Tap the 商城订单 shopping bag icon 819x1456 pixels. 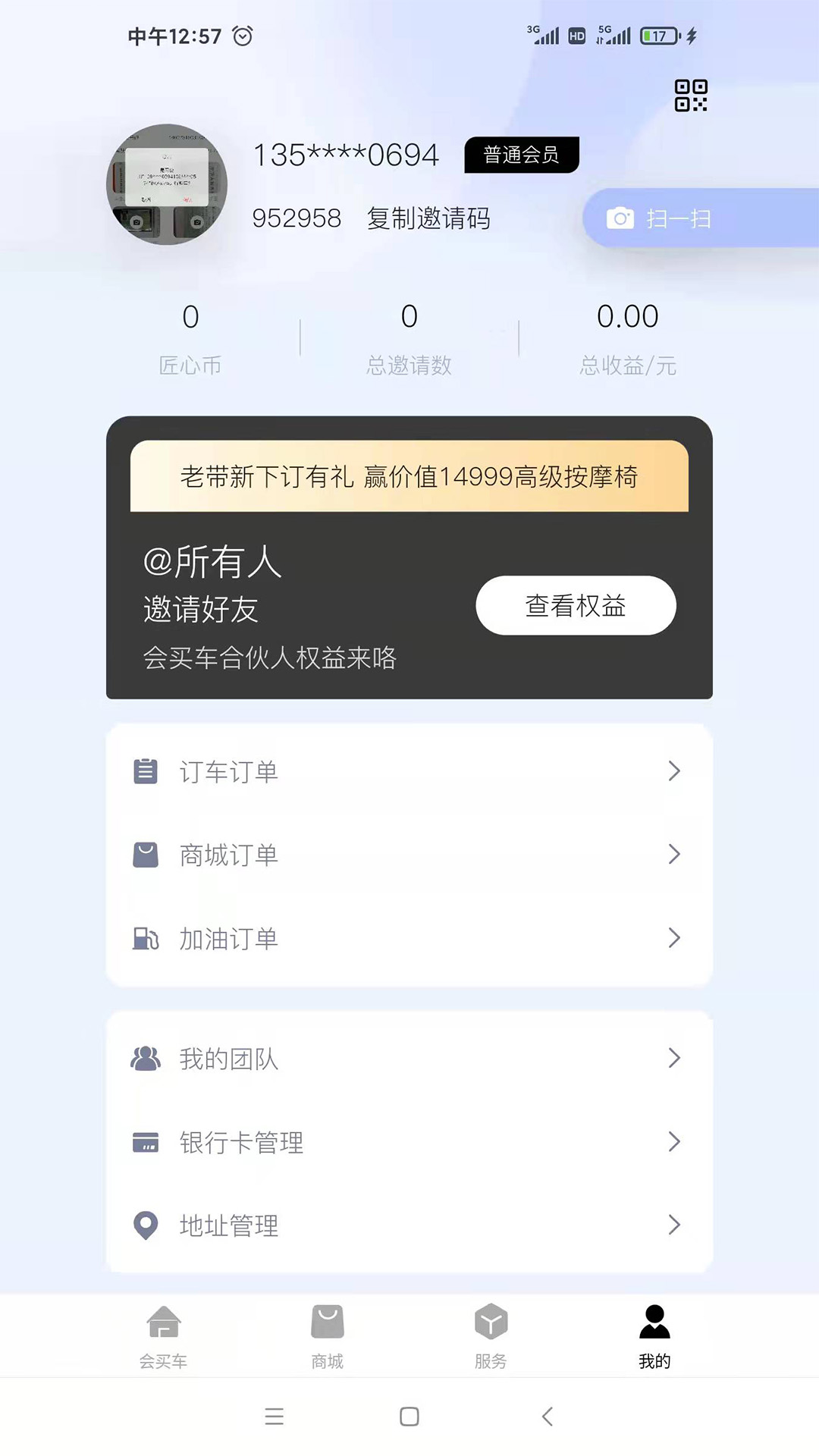tap(146, 855)
